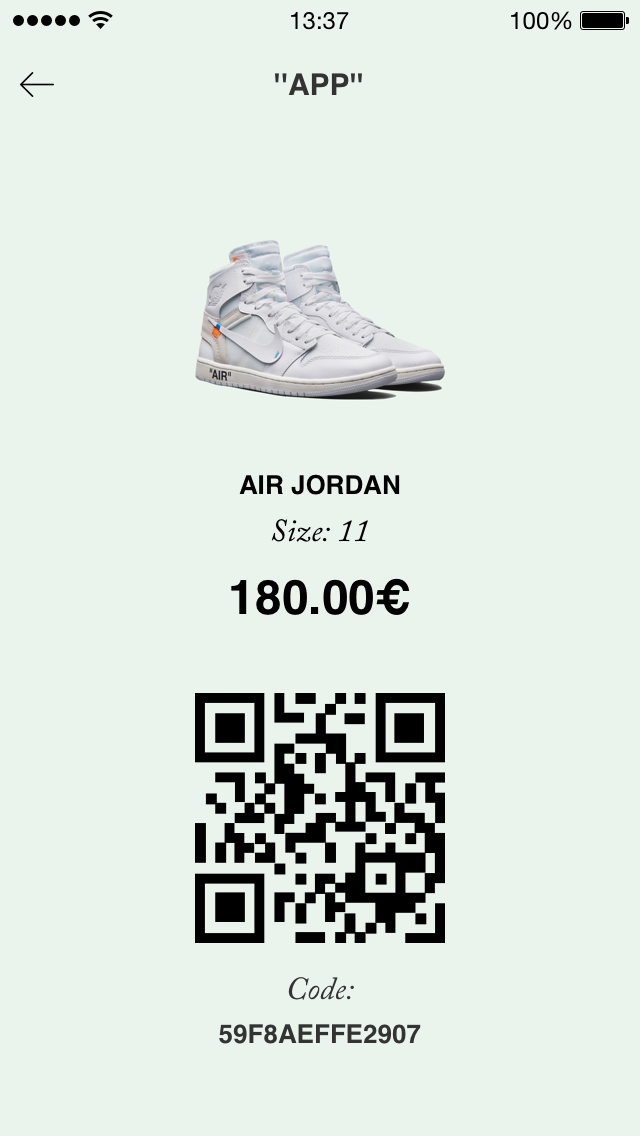Go back using the arrow icon
The width and height of the screenshot is (640, 1136).
coord(37,85)
